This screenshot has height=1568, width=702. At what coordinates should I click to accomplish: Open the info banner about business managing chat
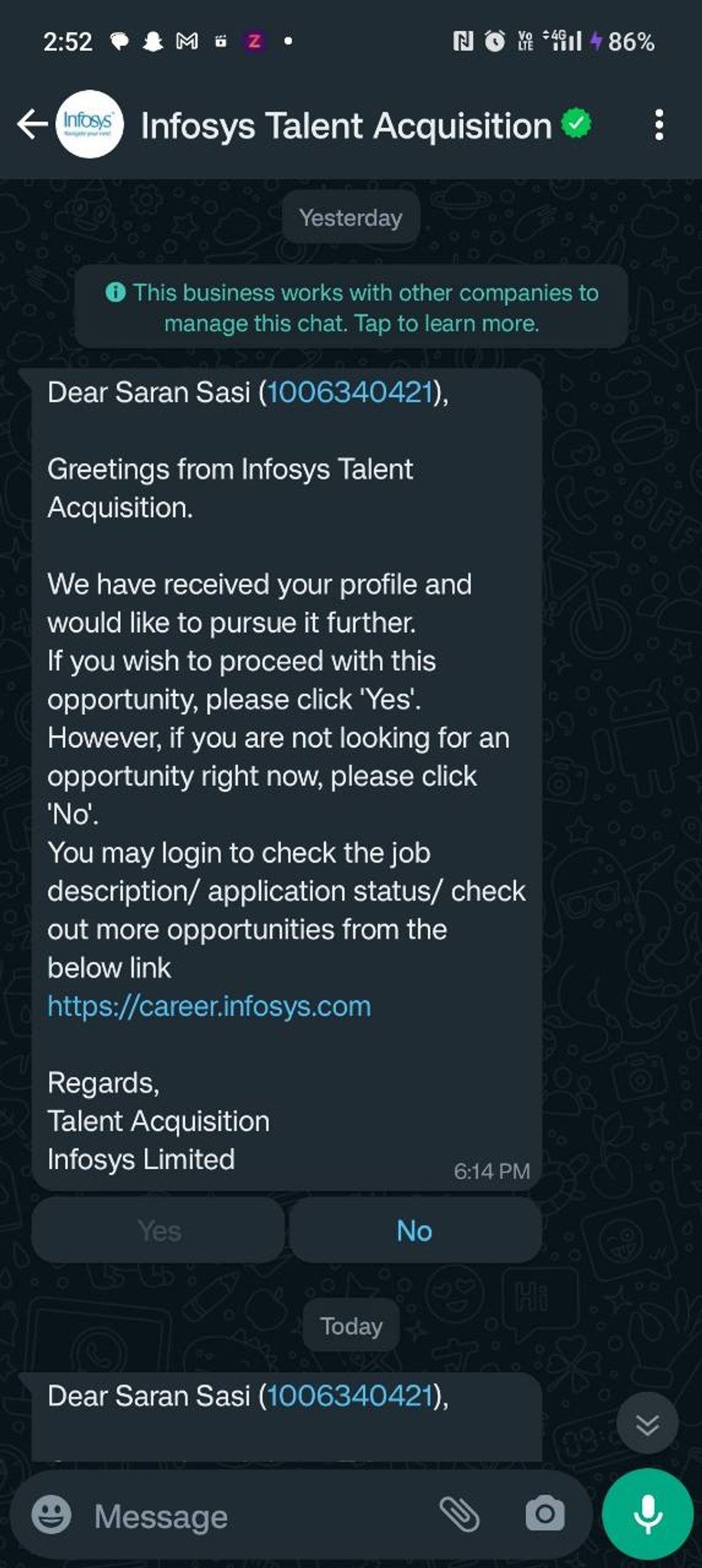click(x=351, y=306)
